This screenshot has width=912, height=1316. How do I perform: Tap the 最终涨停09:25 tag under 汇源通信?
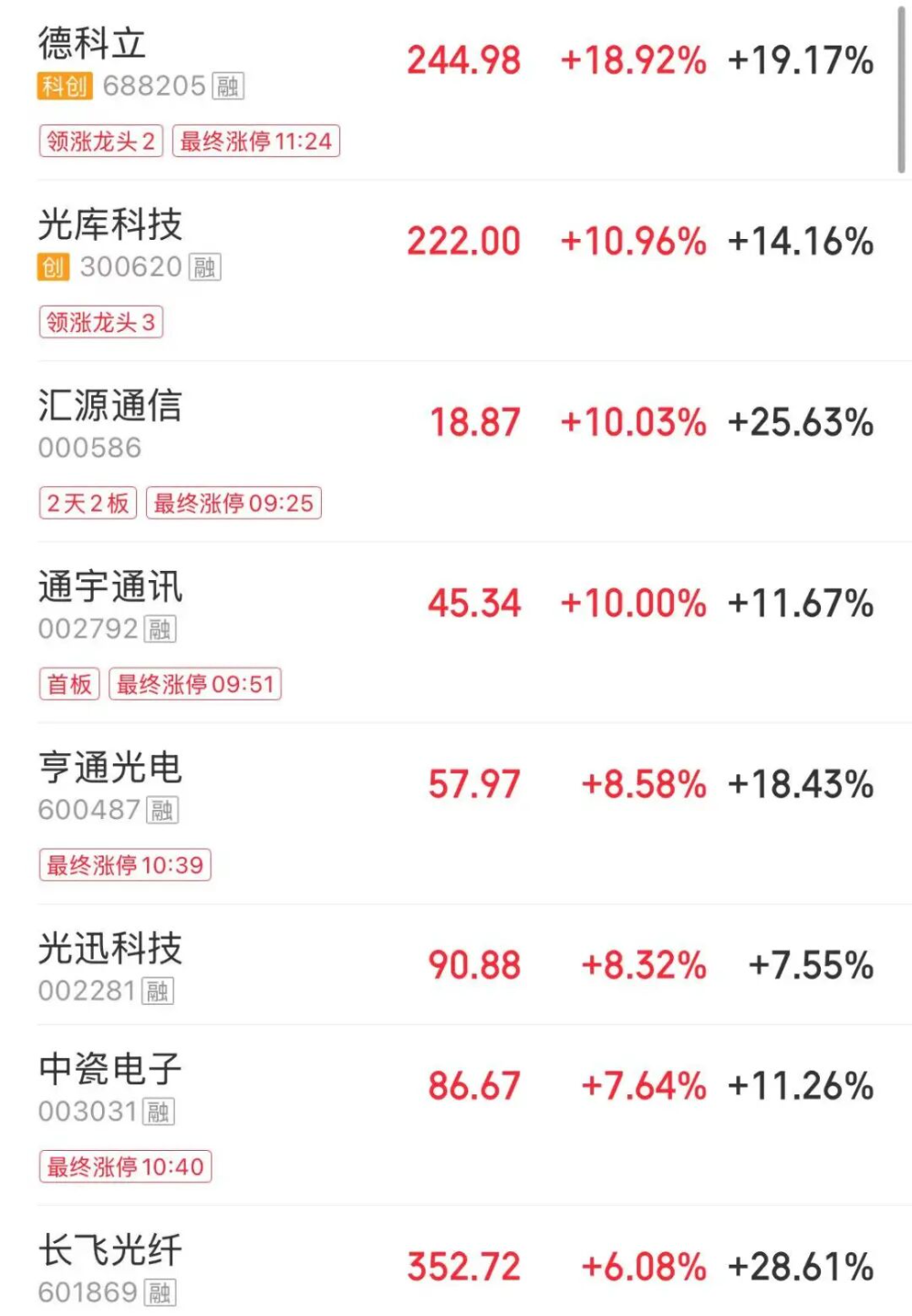[233, 503]
